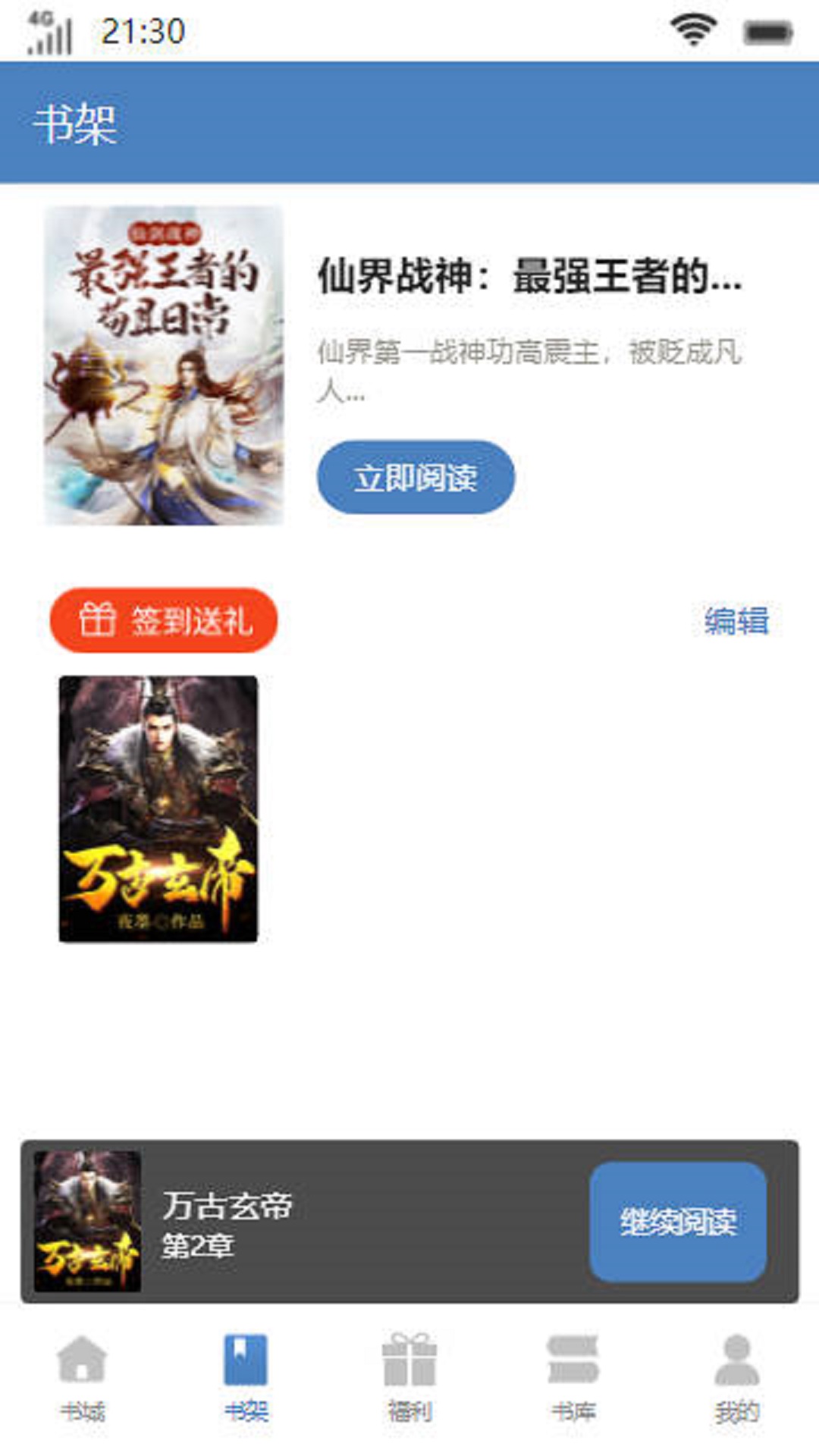Tap the 签到送礼 button
This screenshot has height=1456, width=819.
point(163,622)
